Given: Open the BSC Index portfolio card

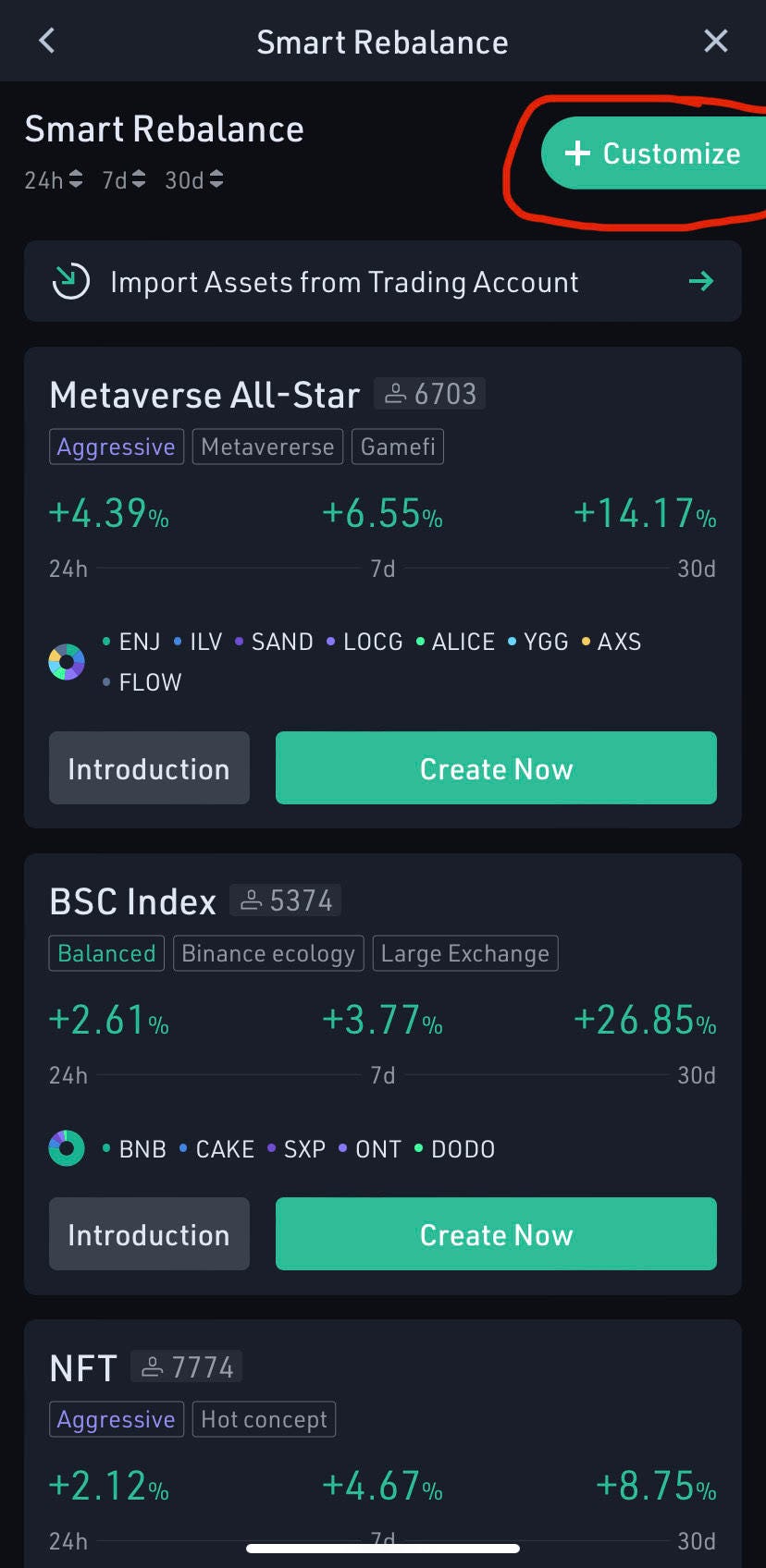Looking at the screenshot, I should [383, 1074].
